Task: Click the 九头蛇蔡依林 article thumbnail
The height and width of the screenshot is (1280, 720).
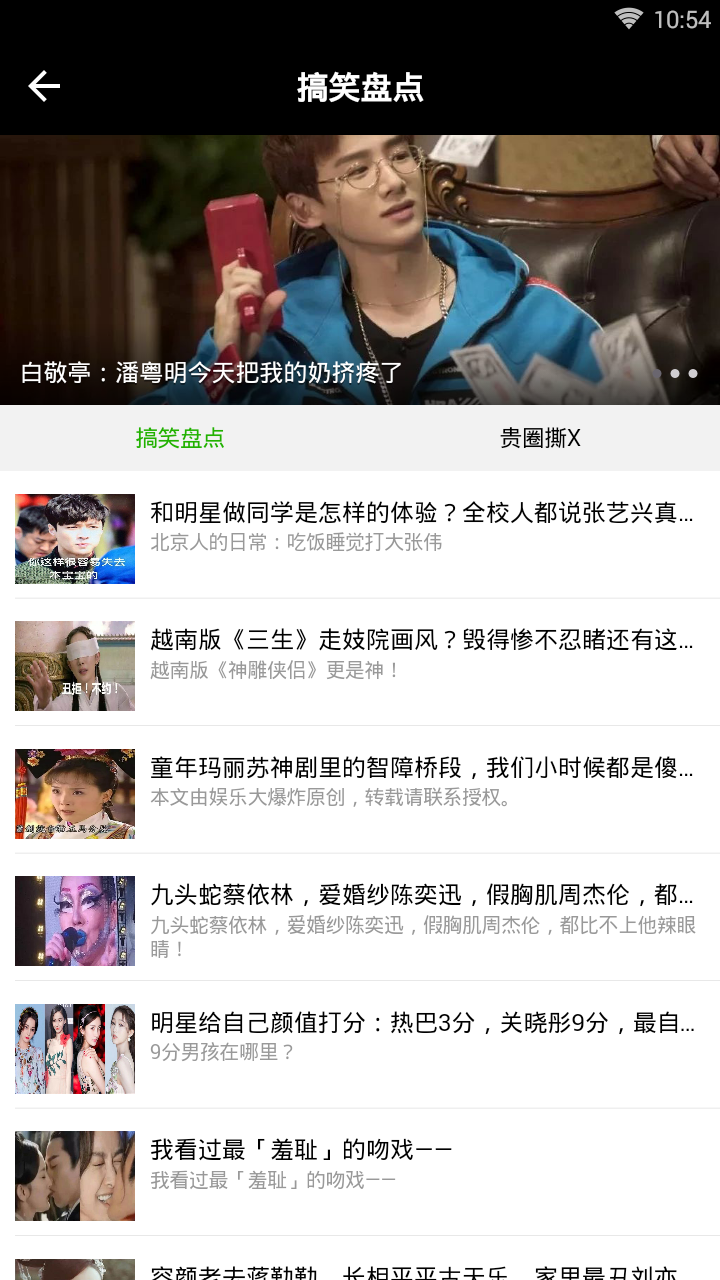Action: [74, 920]
